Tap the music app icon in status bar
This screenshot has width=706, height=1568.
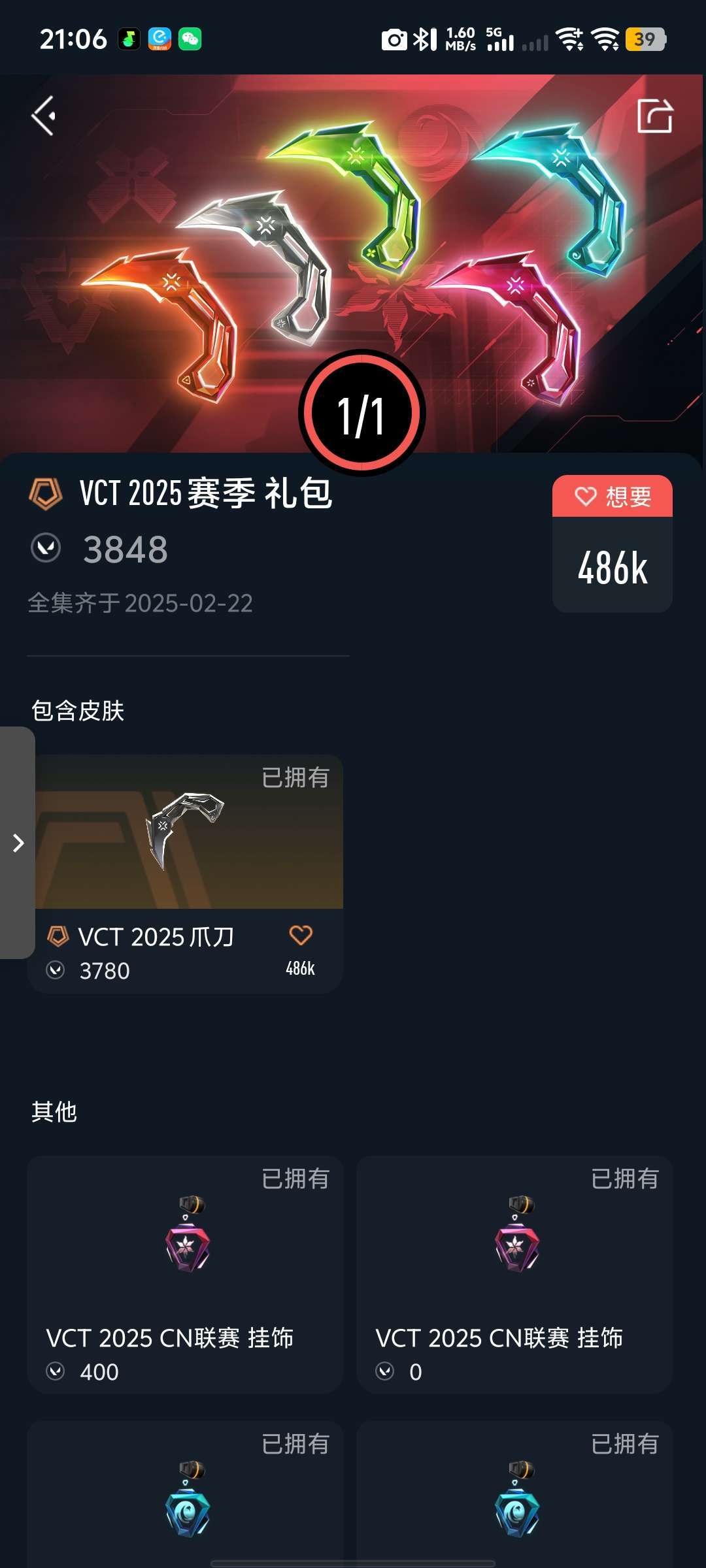coord(128,39)
